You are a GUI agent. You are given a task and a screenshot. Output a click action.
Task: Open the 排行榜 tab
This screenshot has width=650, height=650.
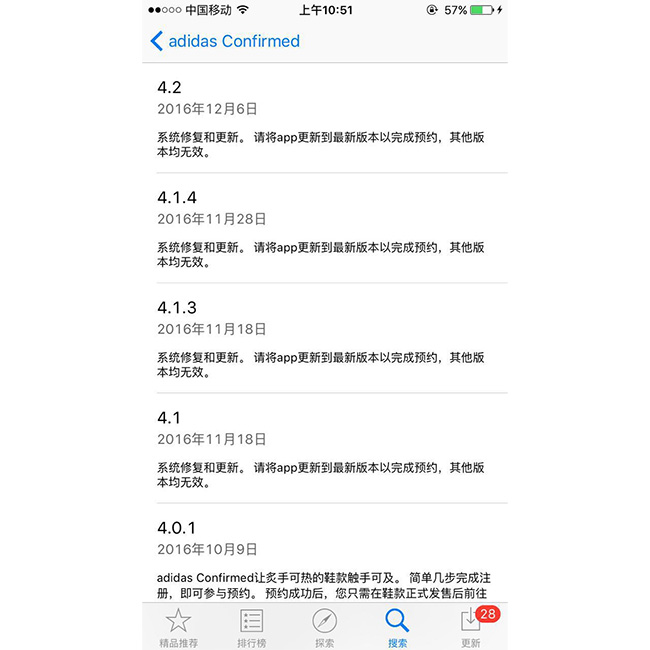tap(251, 627)
